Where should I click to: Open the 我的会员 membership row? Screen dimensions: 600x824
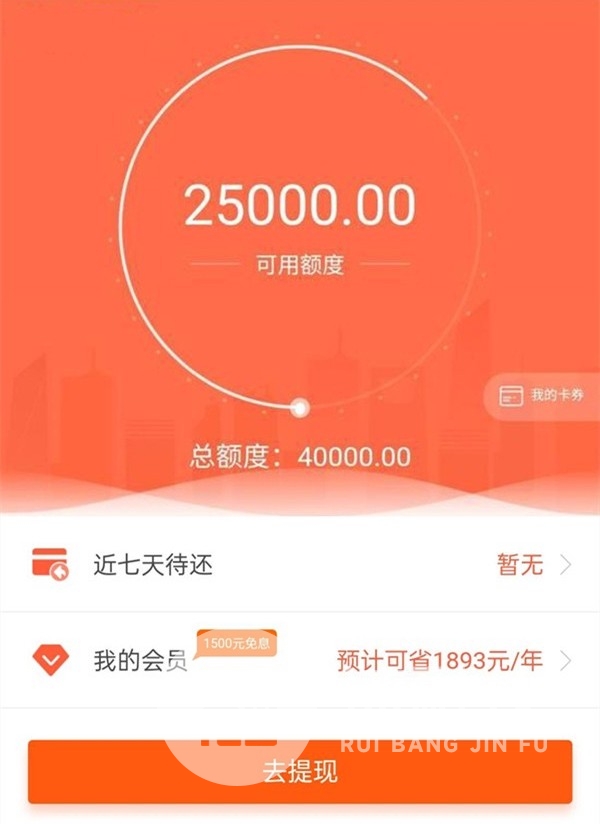point(300,660)
